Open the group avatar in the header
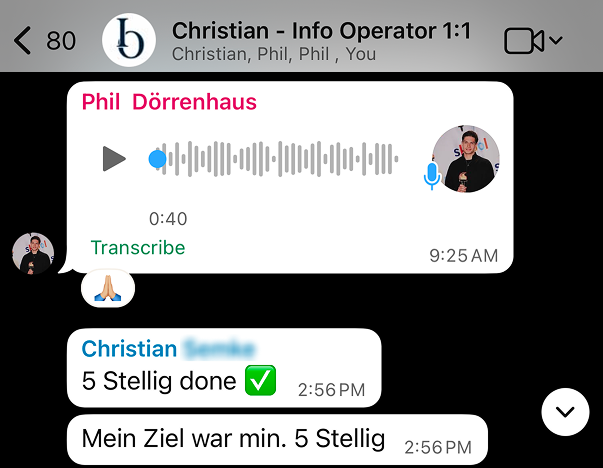 point(131,40)
